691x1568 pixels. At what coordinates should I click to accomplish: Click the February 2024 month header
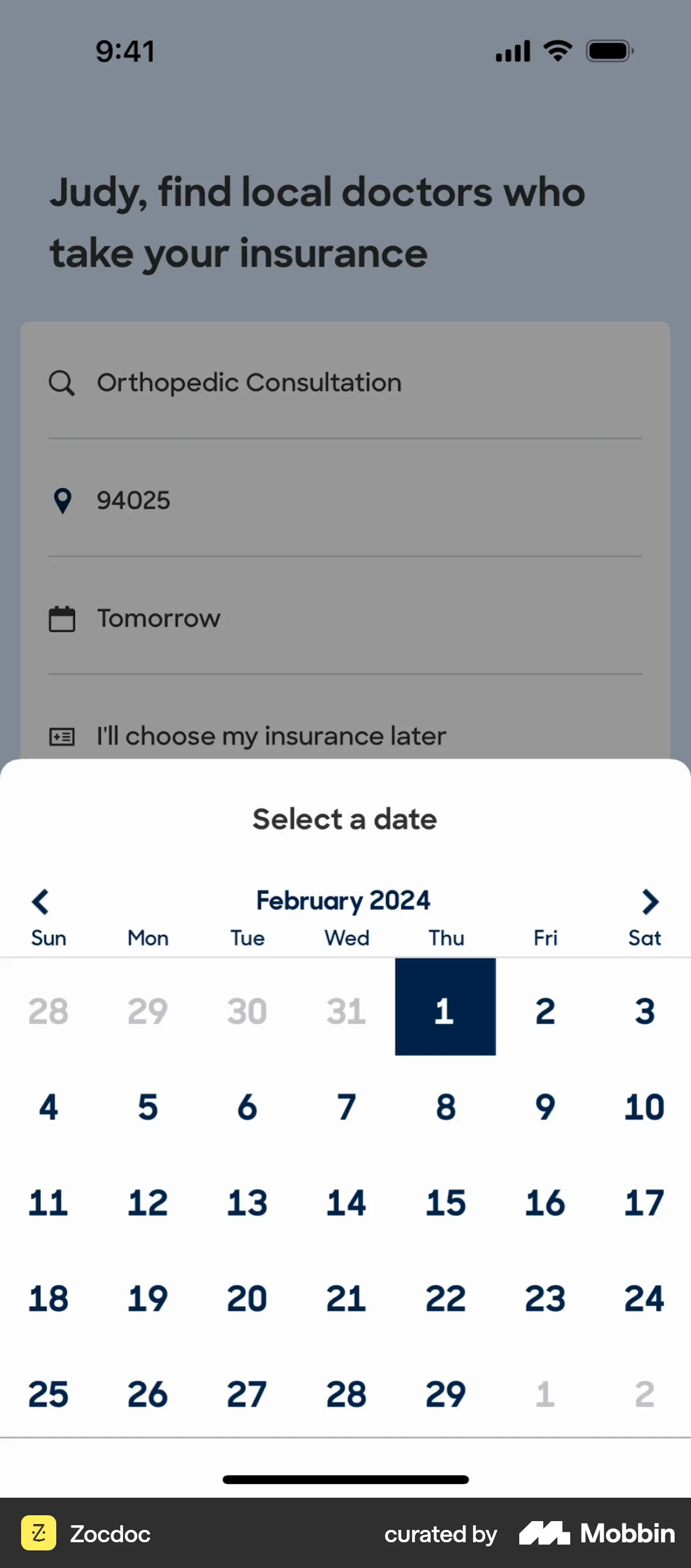pos(343,900)
